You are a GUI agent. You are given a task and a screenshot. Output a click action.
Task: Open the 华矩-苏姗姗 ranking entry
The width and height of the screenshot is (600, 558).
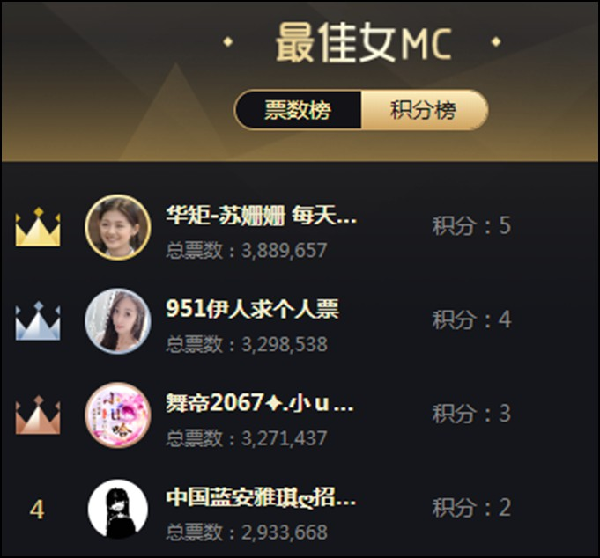coord(261,216)
